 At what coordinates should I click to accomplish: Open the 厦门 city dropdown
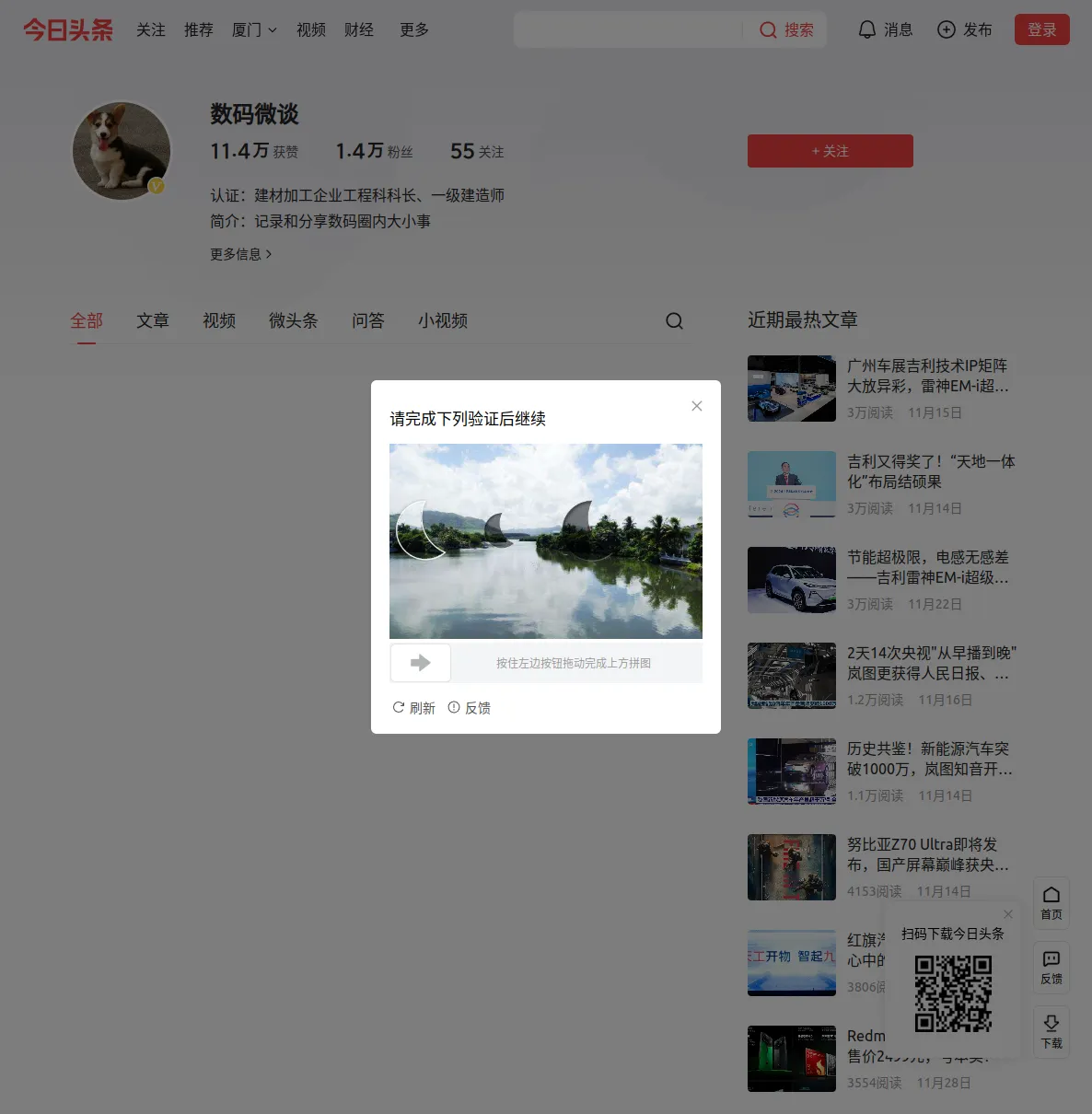point(254,29)
